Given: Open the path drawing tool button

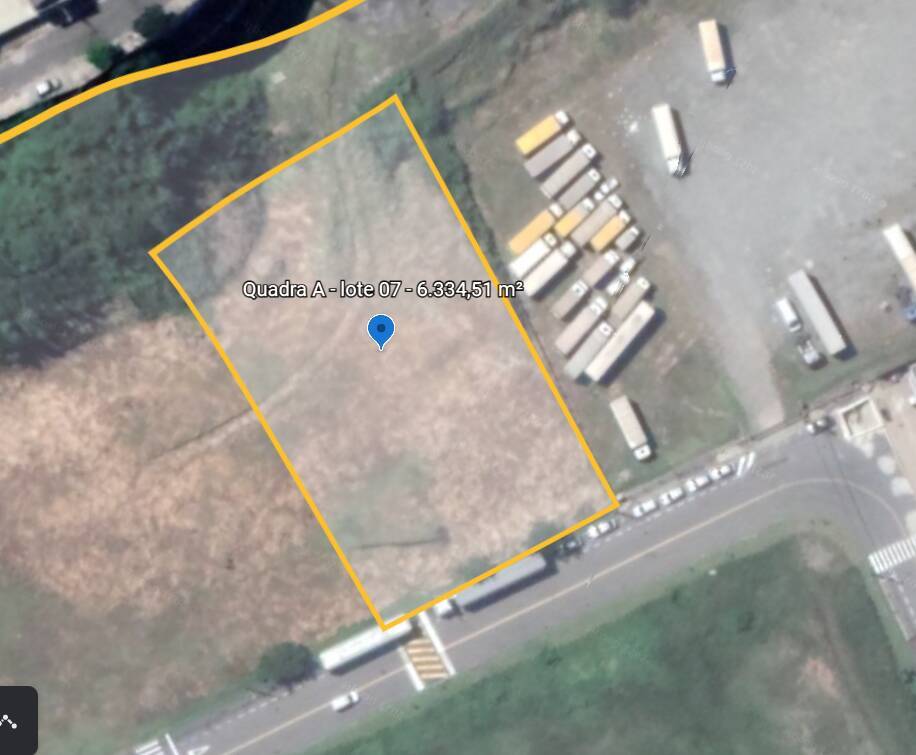Looking at the screenshot, I should tap(13, 721).
